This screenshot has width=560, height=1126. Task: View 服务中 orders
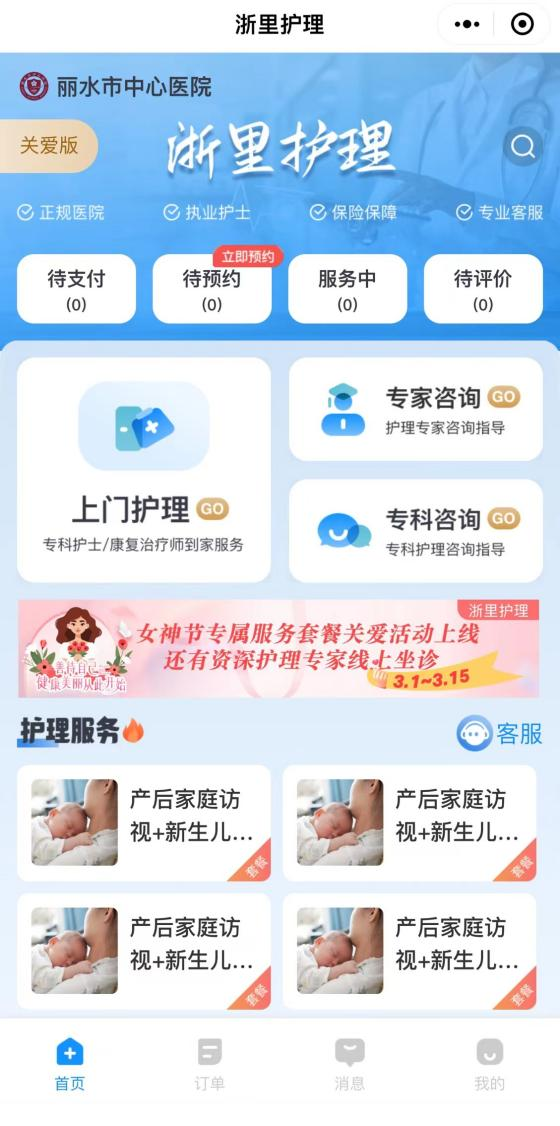pyautogui.click(x=347, y=289)
